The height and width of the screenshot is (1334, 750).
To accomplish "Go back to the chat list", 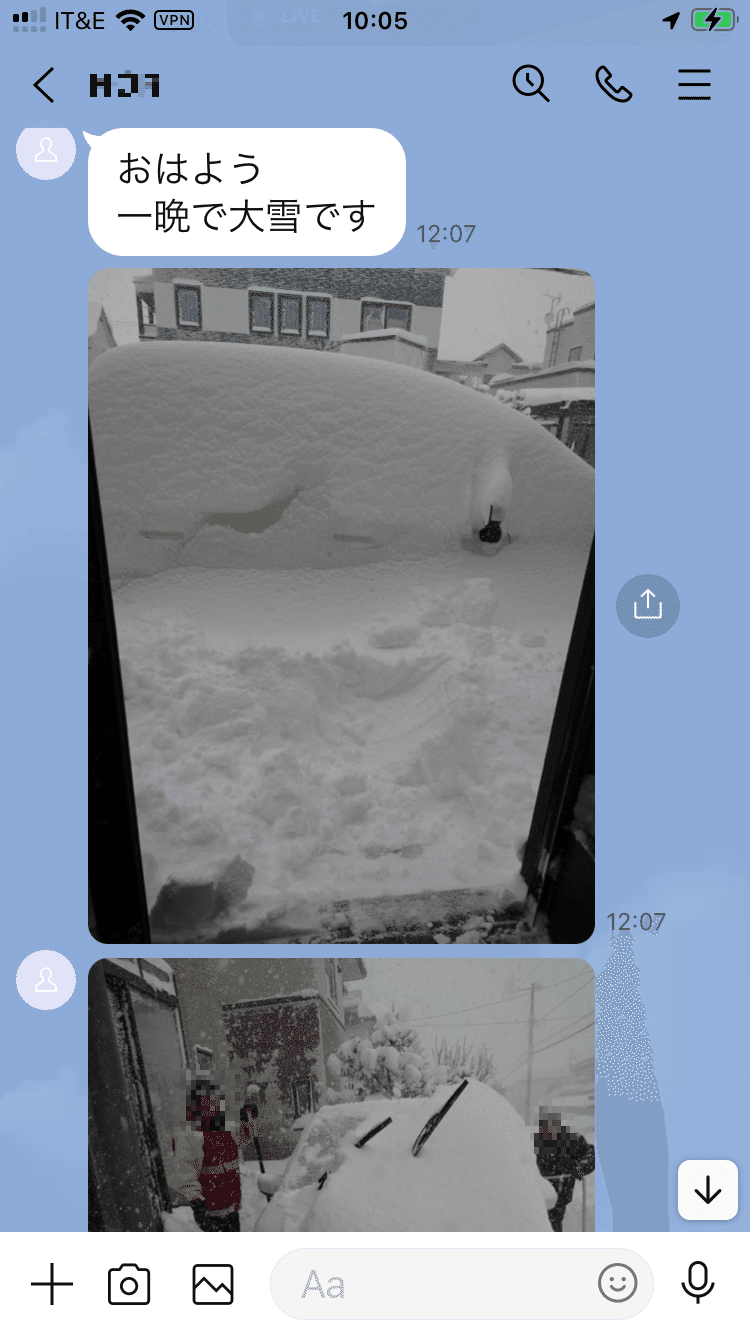I will (43, 85).
